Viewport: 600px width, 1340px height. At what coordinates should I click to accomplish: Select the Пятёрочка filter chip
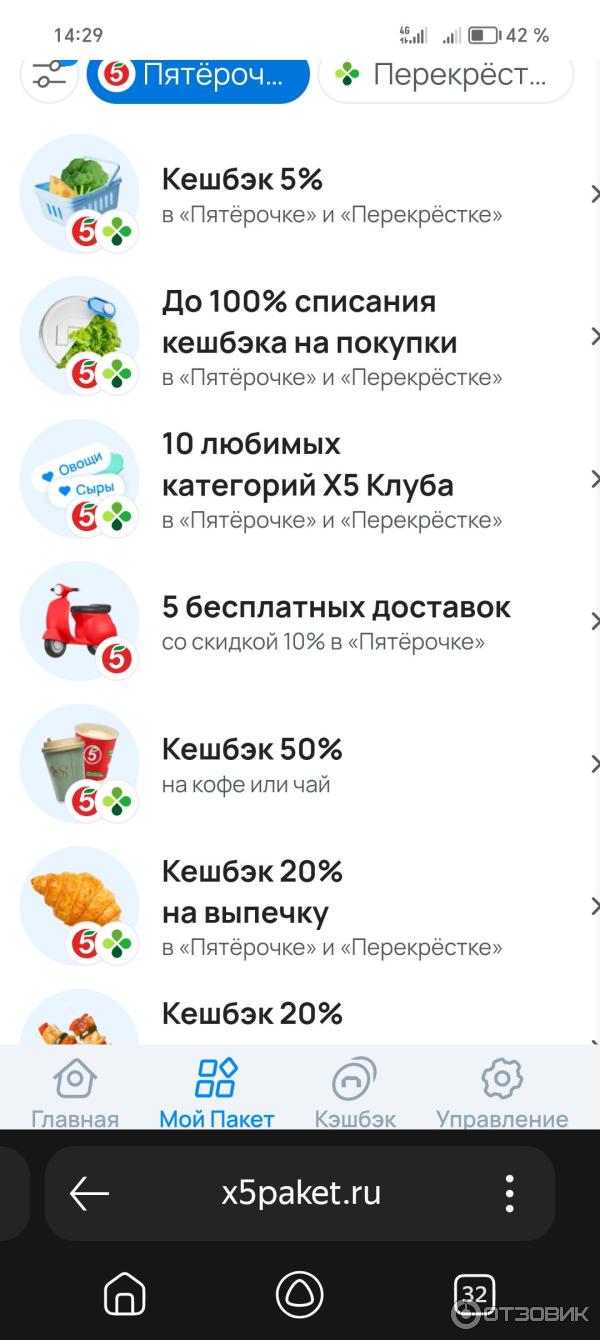pyautogui.click(x=198, y=75)
